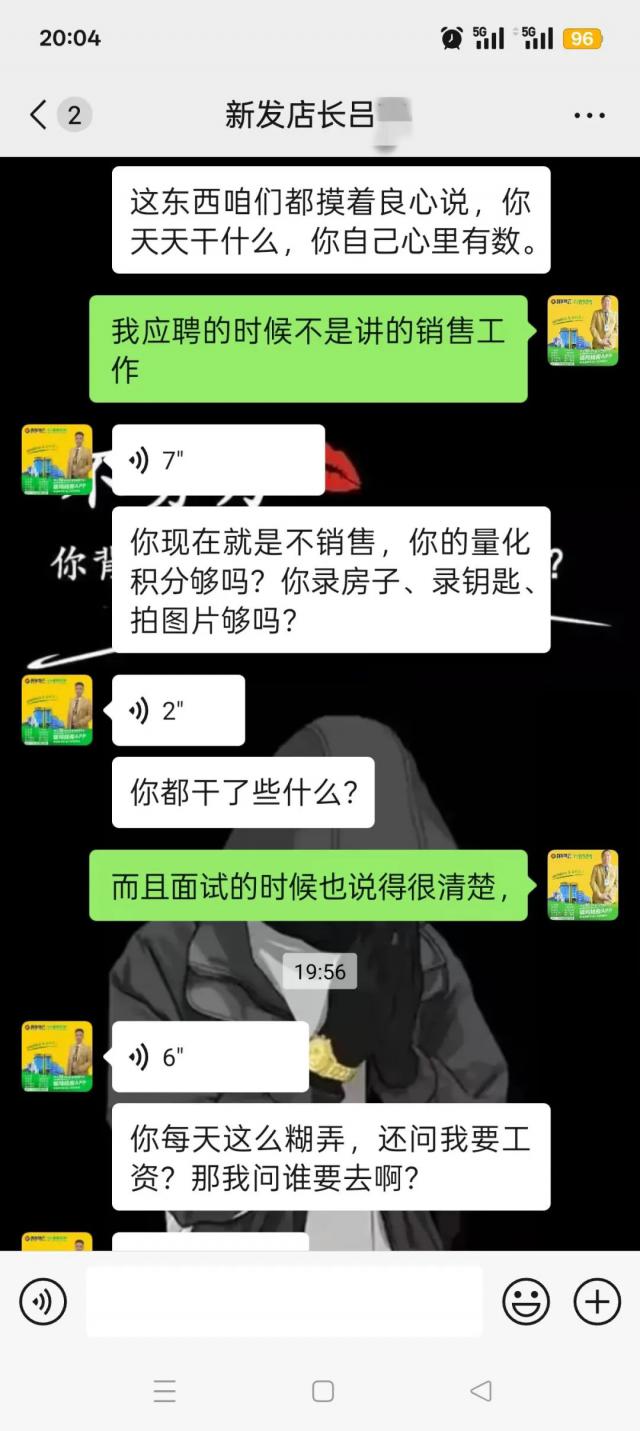640x1431 pixels.
Task: Open the chat overflow menu
Action: coord(589,116)
